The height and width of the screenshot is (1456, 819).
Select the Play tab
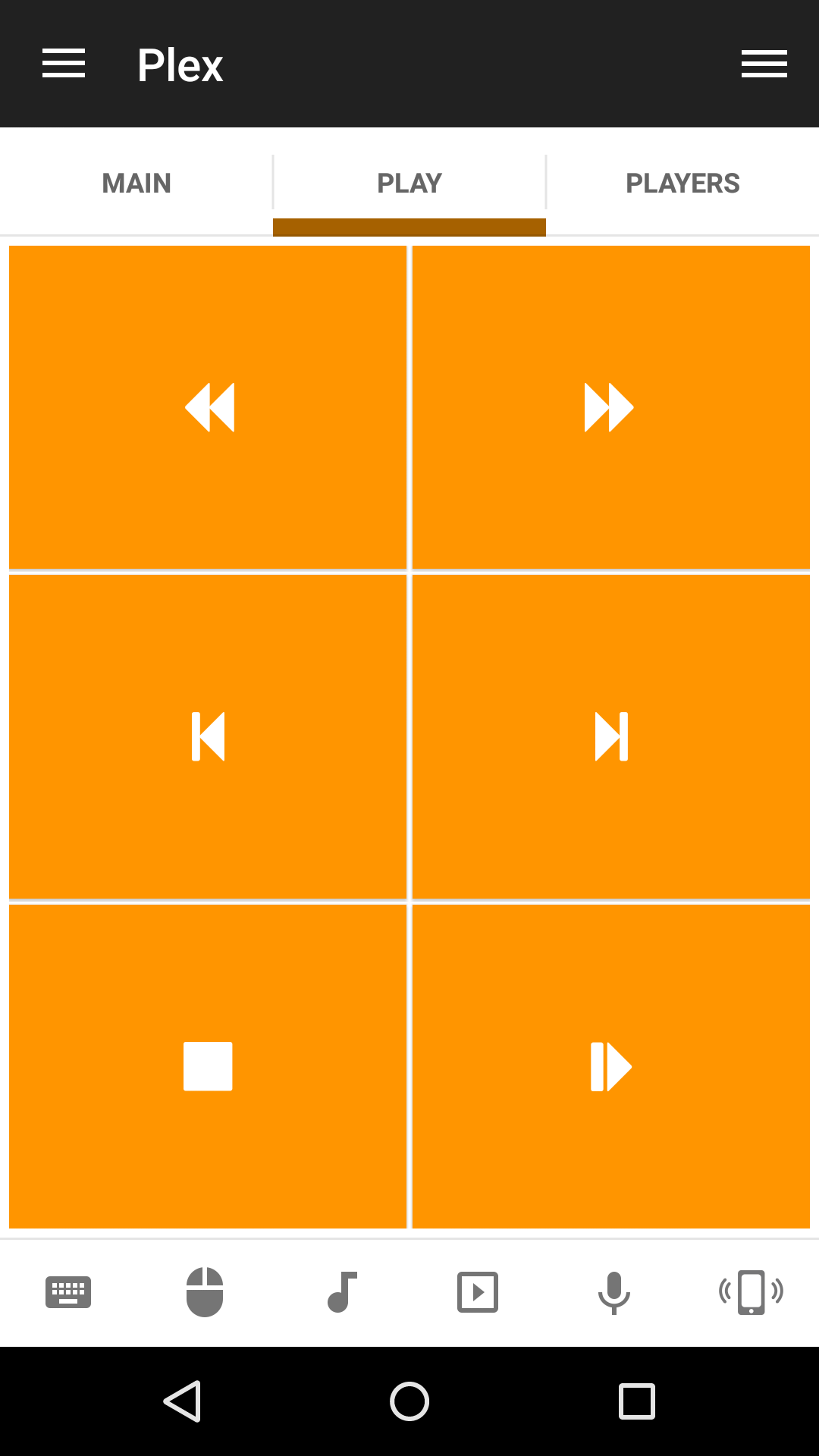pos(409,184)
